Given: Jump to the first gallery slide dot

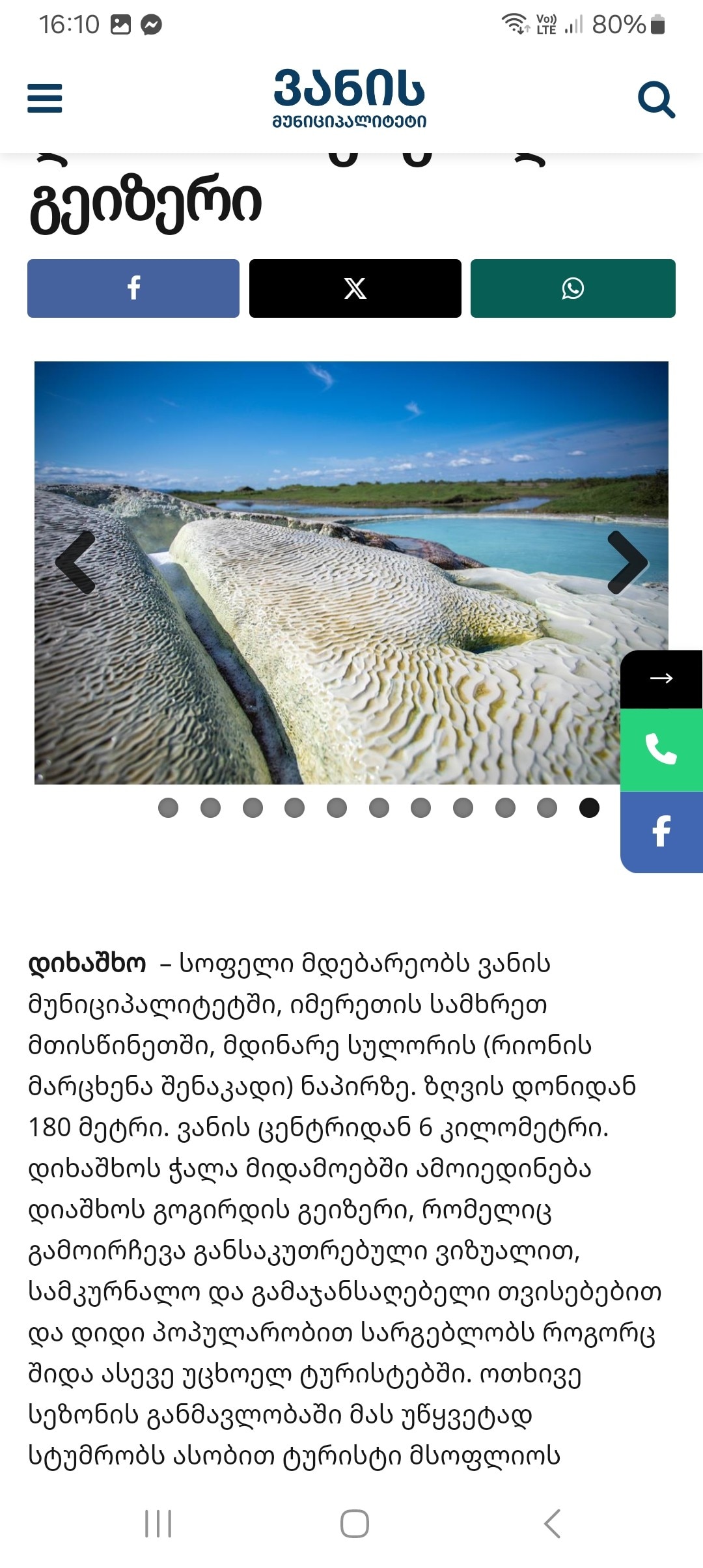Looking at the screenshot, I should coord(168,807).
